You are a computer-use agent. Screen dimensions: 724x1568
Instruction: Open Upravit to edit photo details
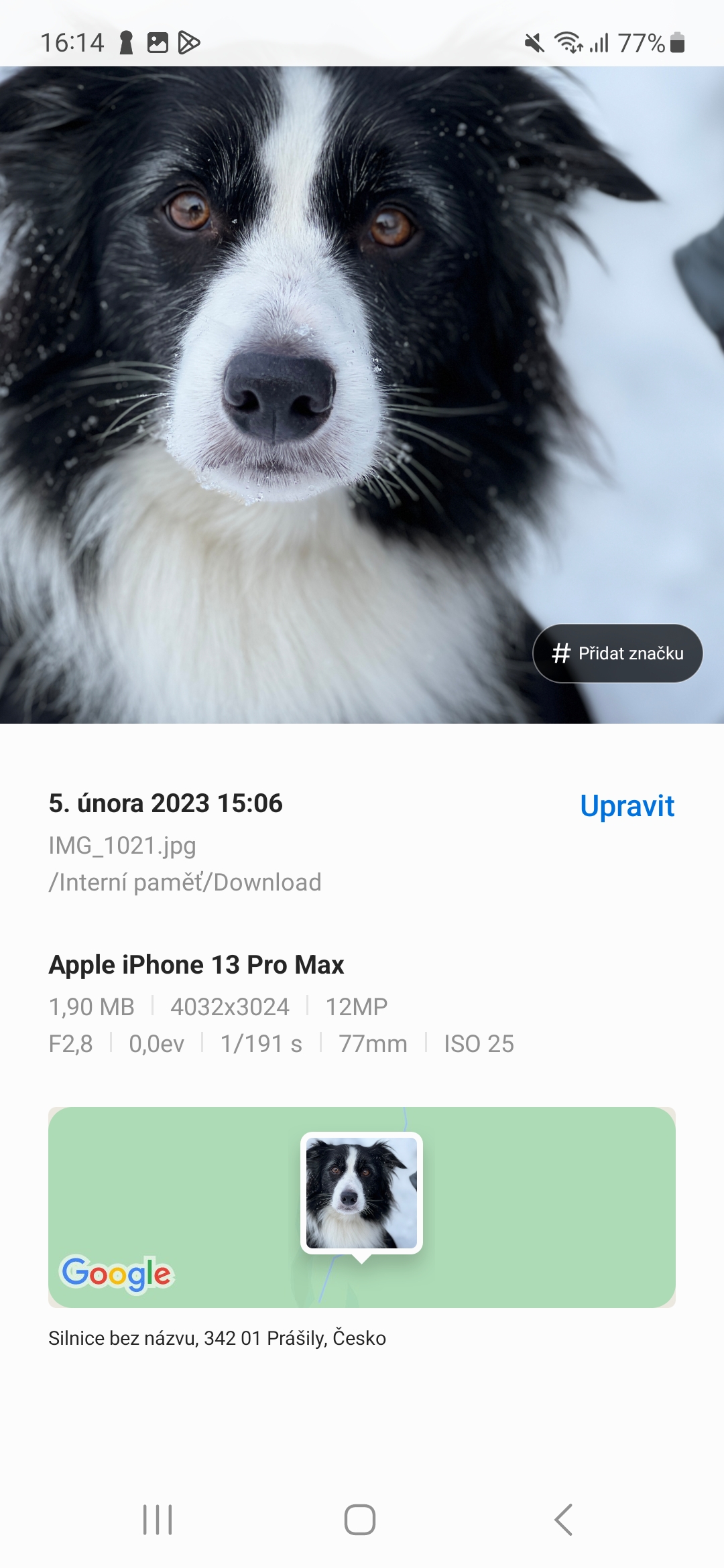point(627,806)
